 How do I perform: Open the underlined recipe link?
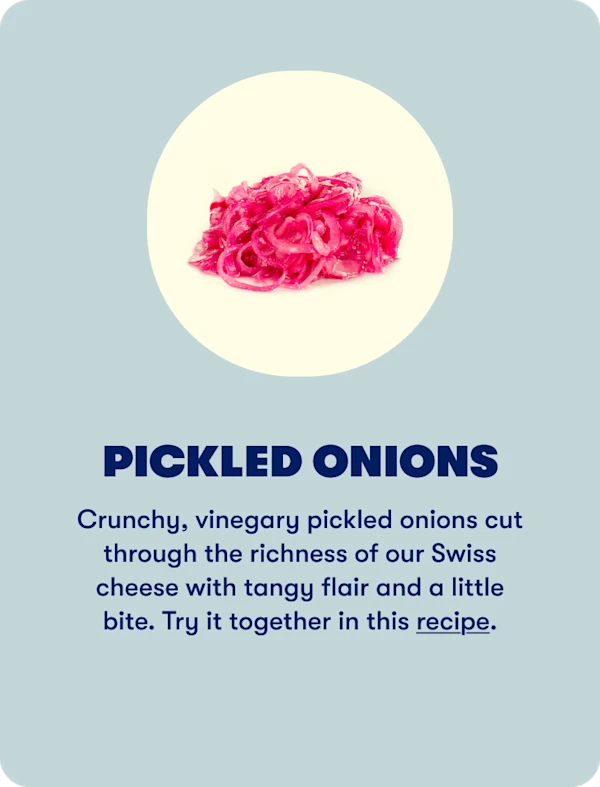(x=452, y=622)
